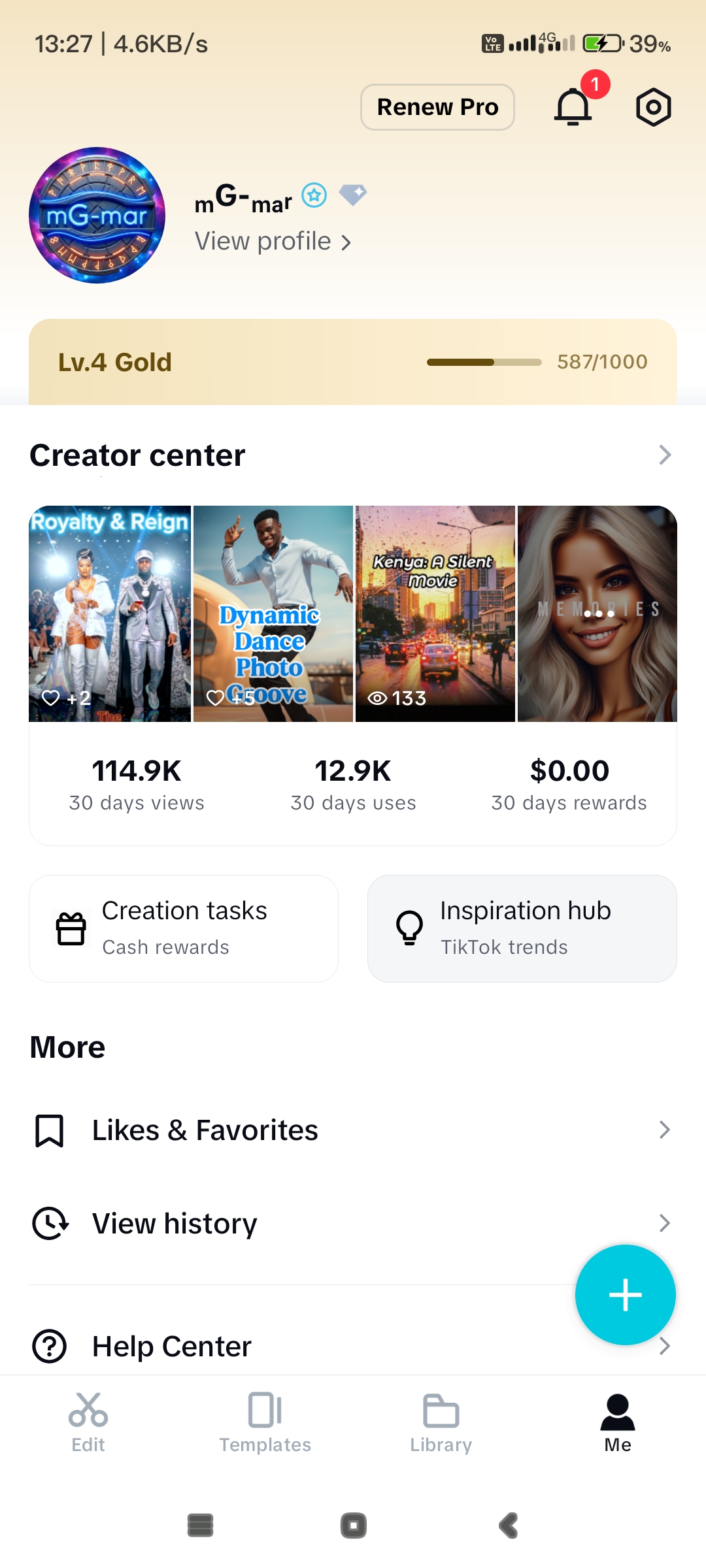Open Inspiration hub TikTok trends
Viewport: 706px width, 1568px height.
pyautogui.click(x=522, y=928)
